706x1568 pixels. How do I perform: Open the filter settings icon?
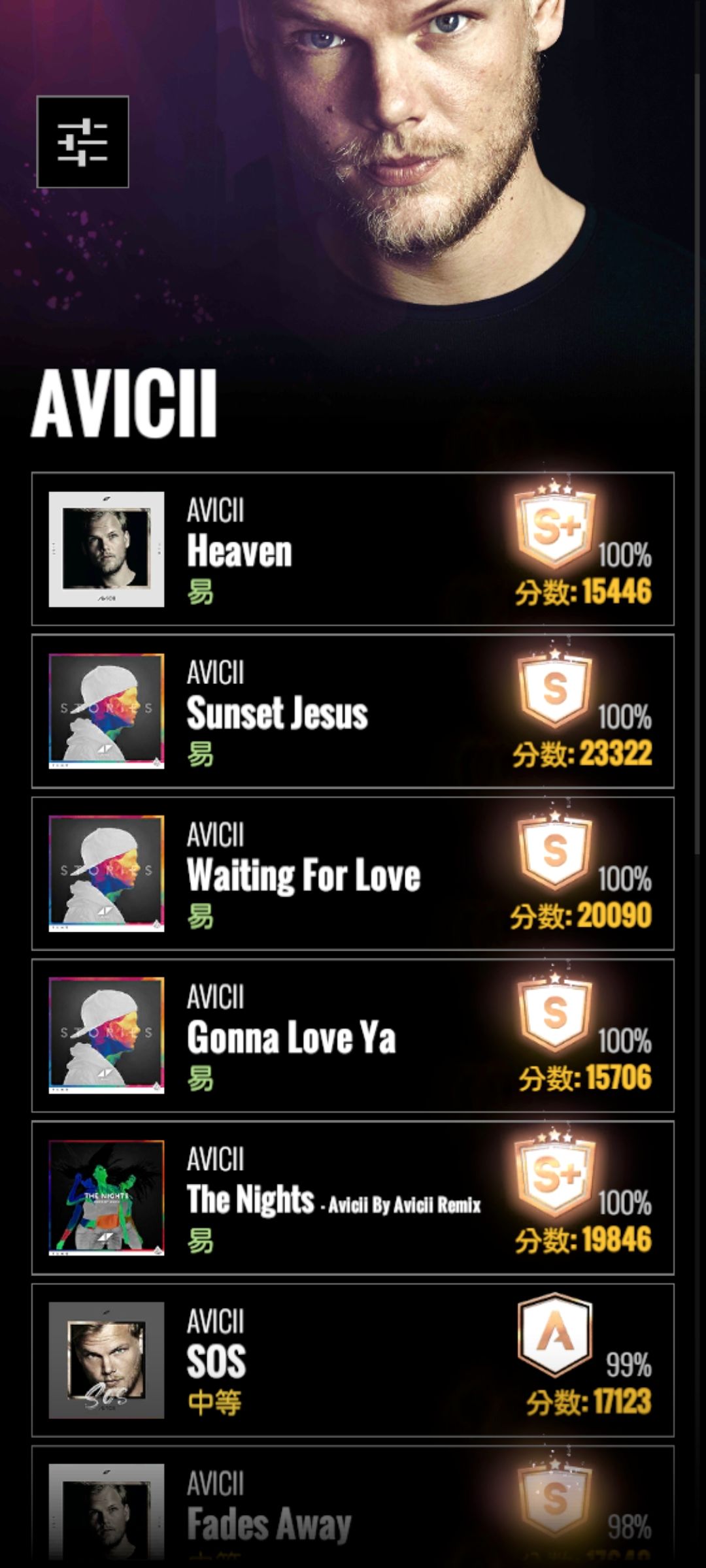click(x=82, y=142)
